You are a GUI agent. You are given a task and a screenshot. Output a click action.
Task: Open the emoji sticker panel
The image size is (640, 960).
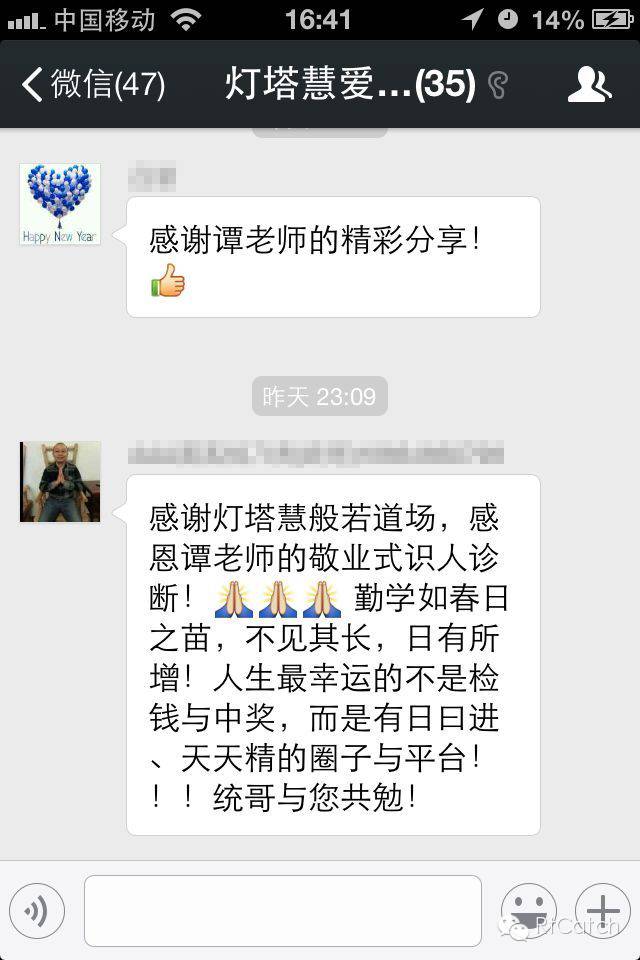[528, 910]
